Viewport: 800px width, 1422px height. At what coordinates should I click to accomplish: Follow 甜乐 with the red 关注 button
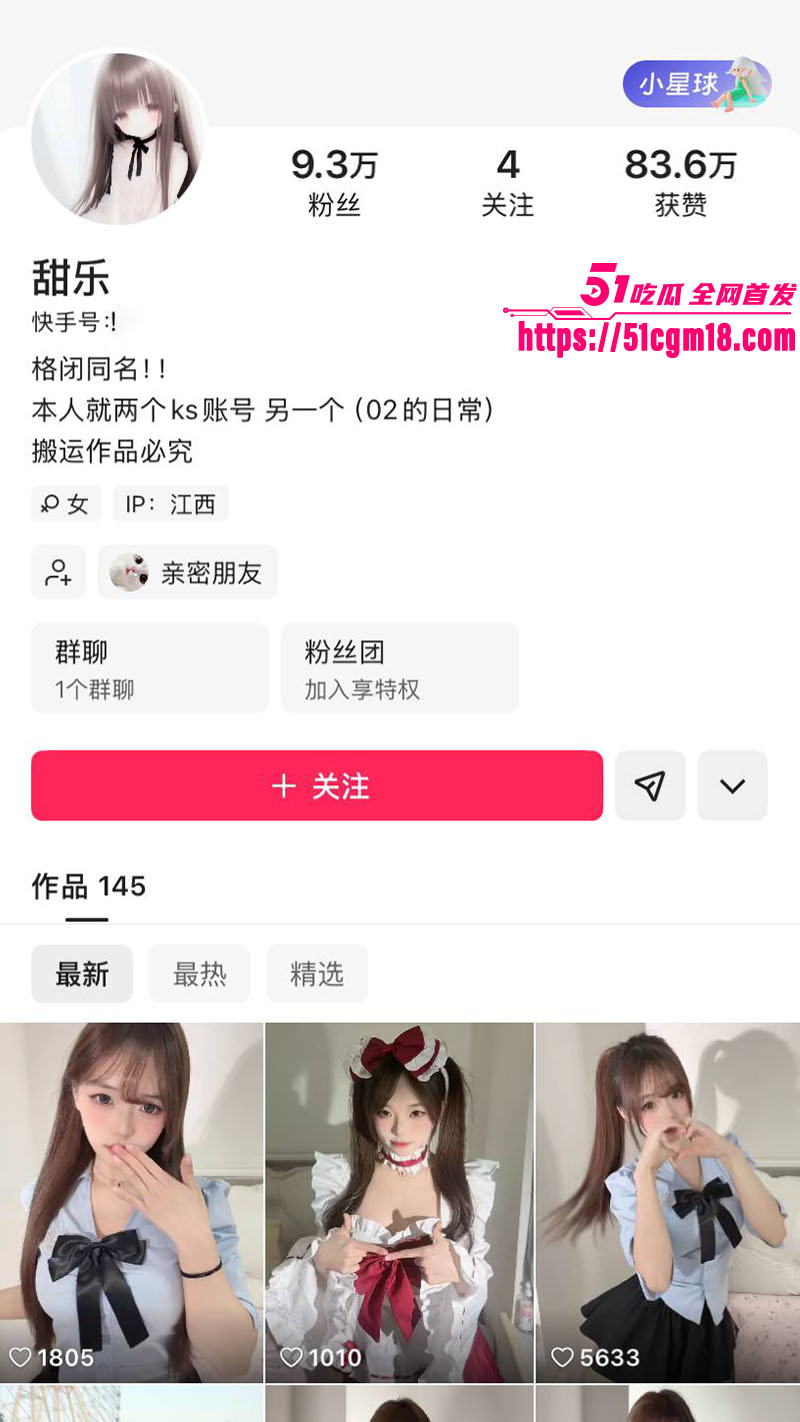pos(317,786)
